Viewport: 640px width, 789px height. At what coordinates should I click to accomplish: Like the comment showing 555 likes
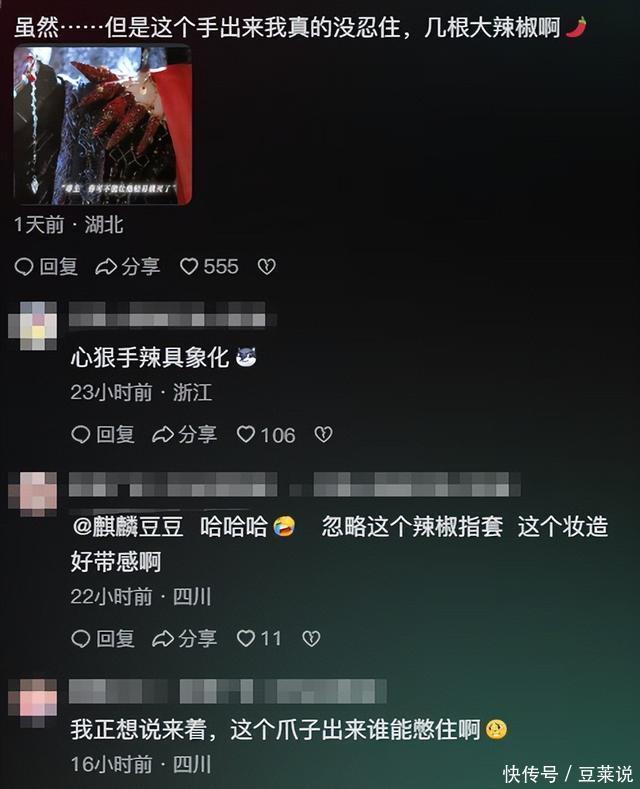click(208, 266)
